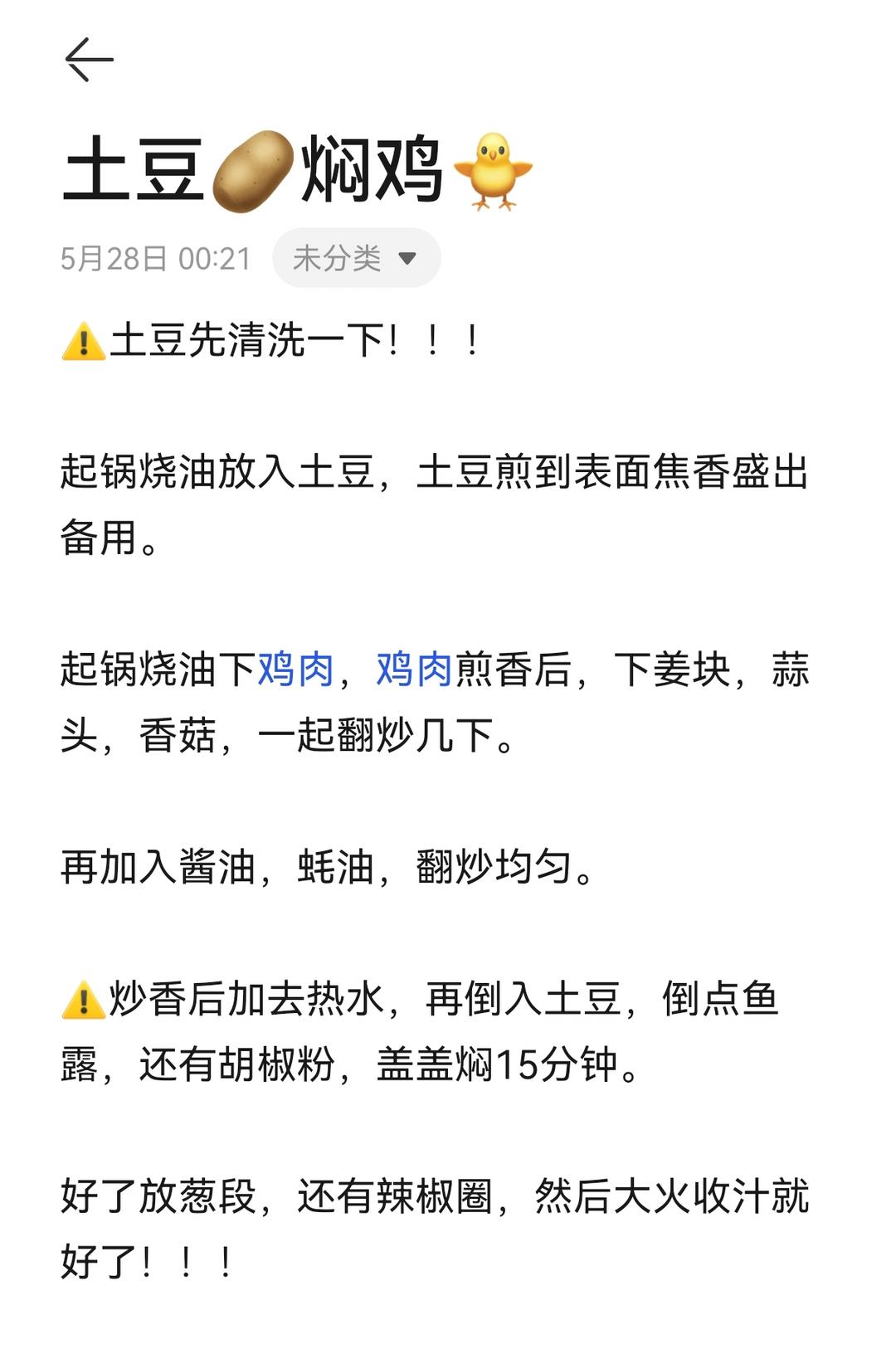Go back using the back arrow
The width and height of the screenshot is (896, 1349).
point(89,60)
